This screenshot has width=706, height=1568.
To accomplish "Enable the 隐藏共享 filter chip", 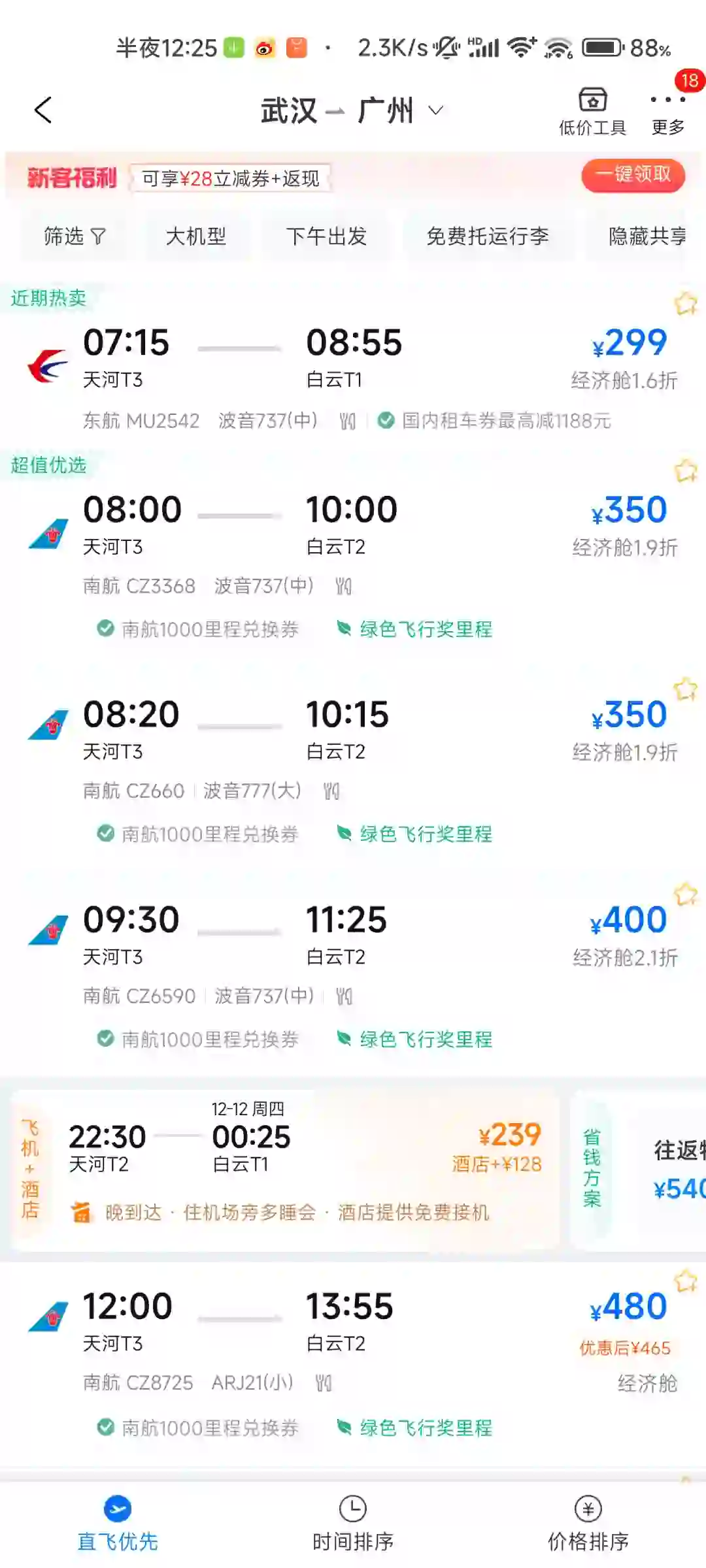I will pos(647,236).
